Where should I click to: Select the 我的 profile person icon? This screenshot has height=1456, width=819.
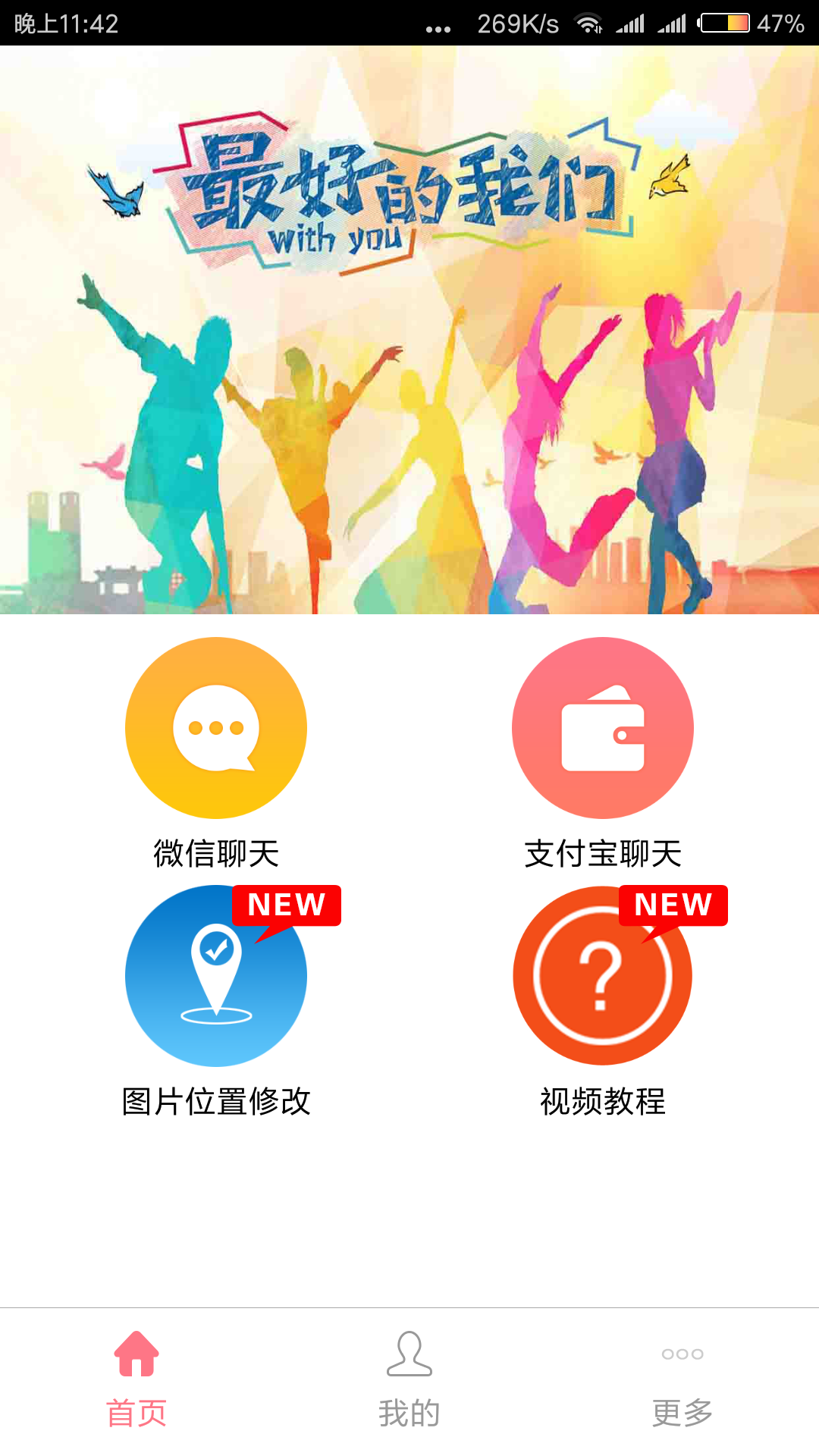(409, 1355)
